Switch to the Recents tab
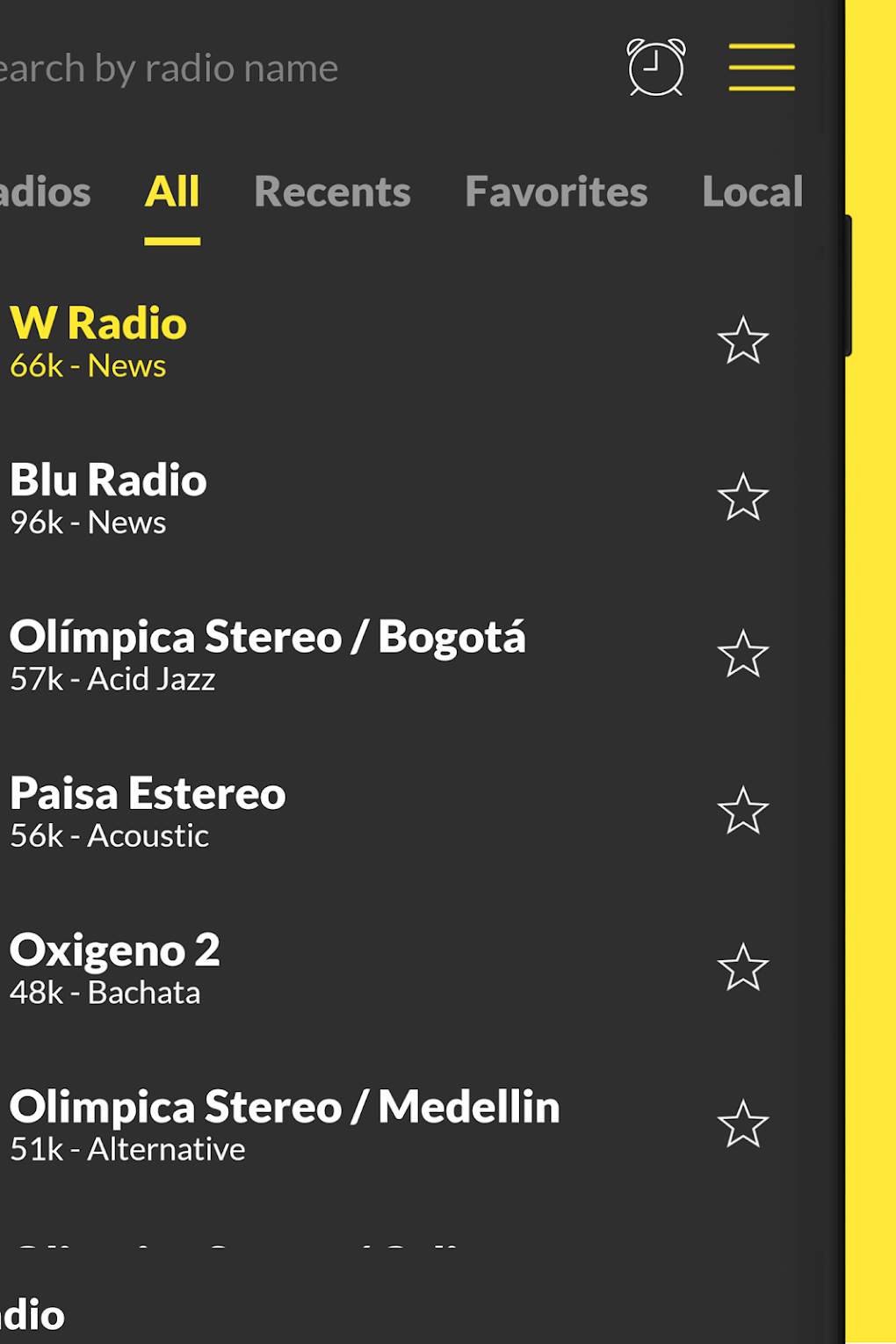This screenshot has width=896, height=1344. pos(332,191)
